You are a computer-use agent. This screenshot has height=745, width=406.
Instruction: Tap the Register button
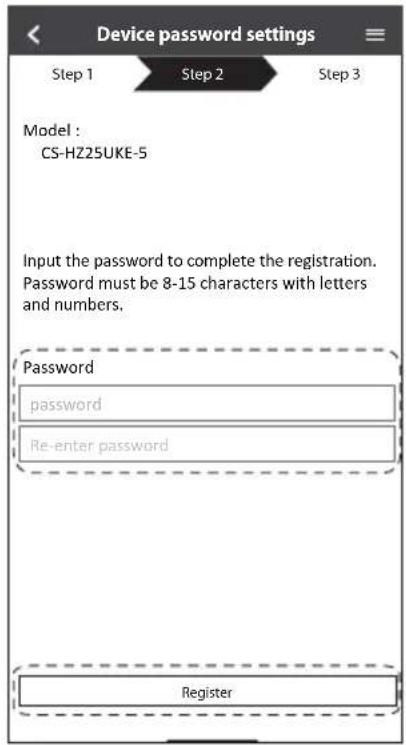tap(207, 692)
